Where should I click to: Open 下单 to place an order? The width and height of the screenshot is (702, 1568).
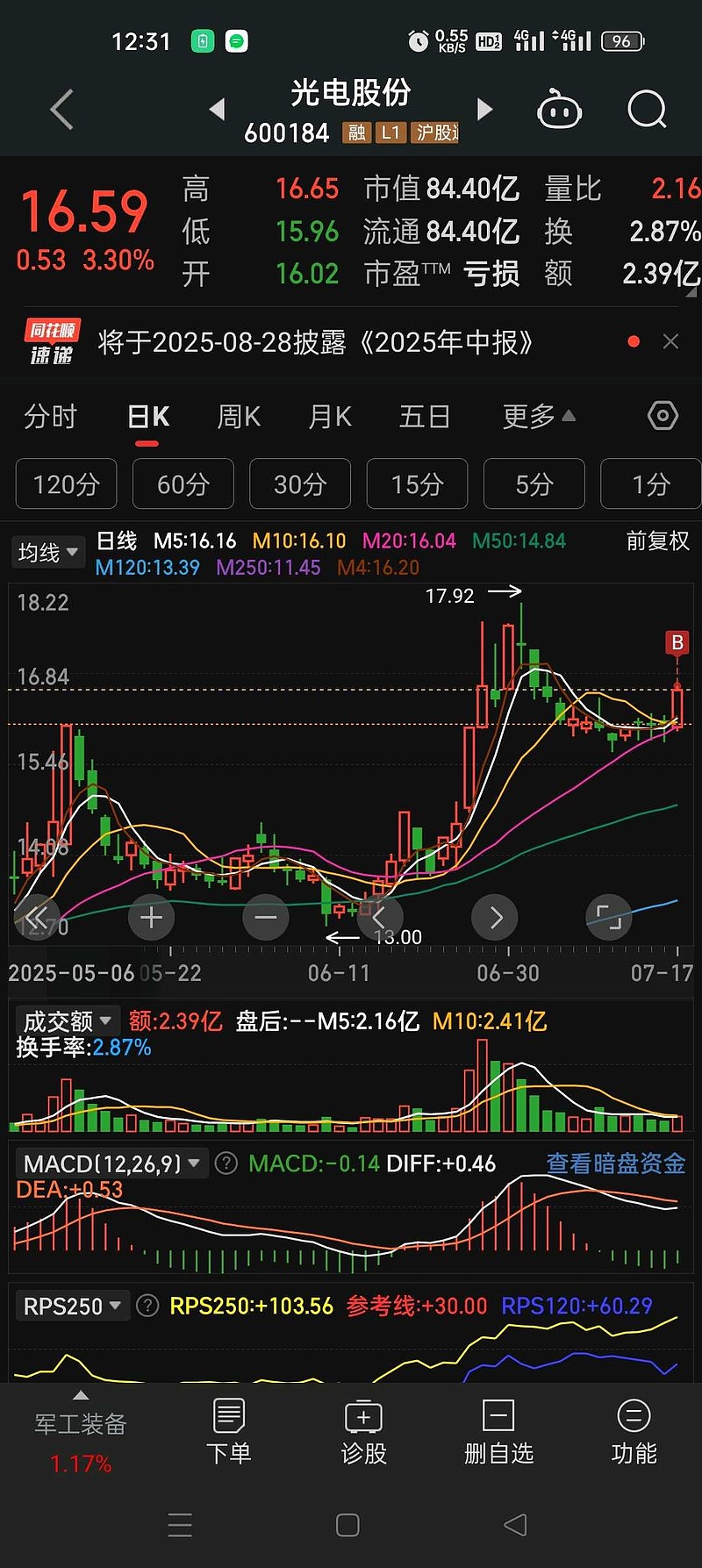tap(229, 1432)
